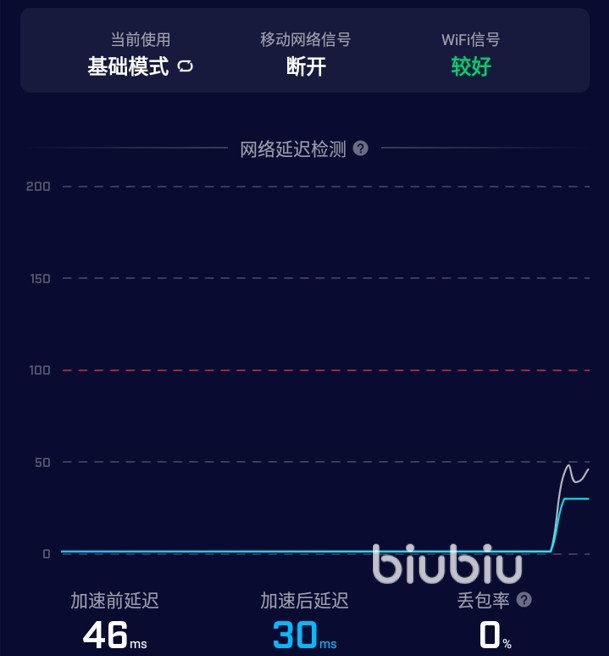Open help icon beside 丢包率
This screenshot has width=609, height=656.
[x=524, y=600]
